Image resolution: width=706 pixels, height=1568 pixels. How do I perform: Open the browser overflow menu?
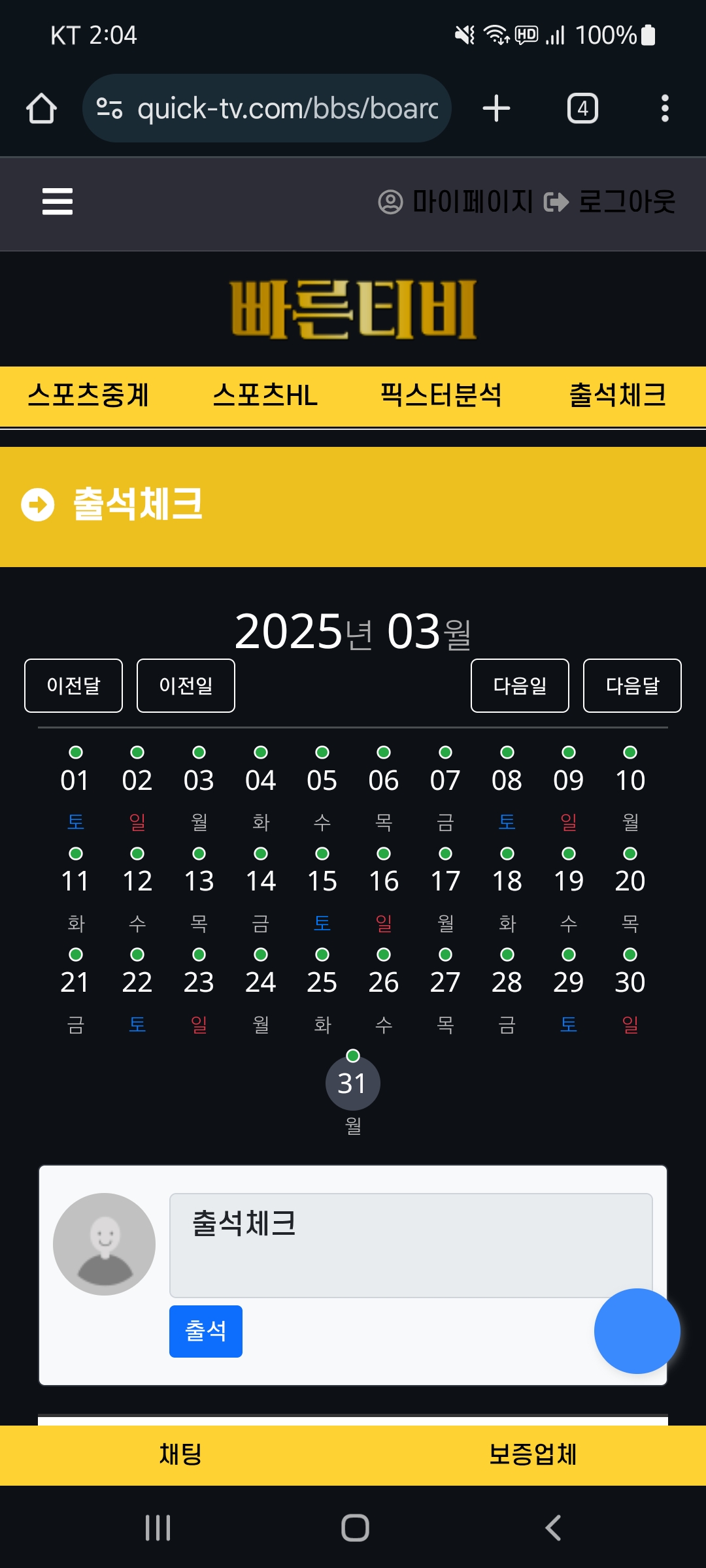665,108
